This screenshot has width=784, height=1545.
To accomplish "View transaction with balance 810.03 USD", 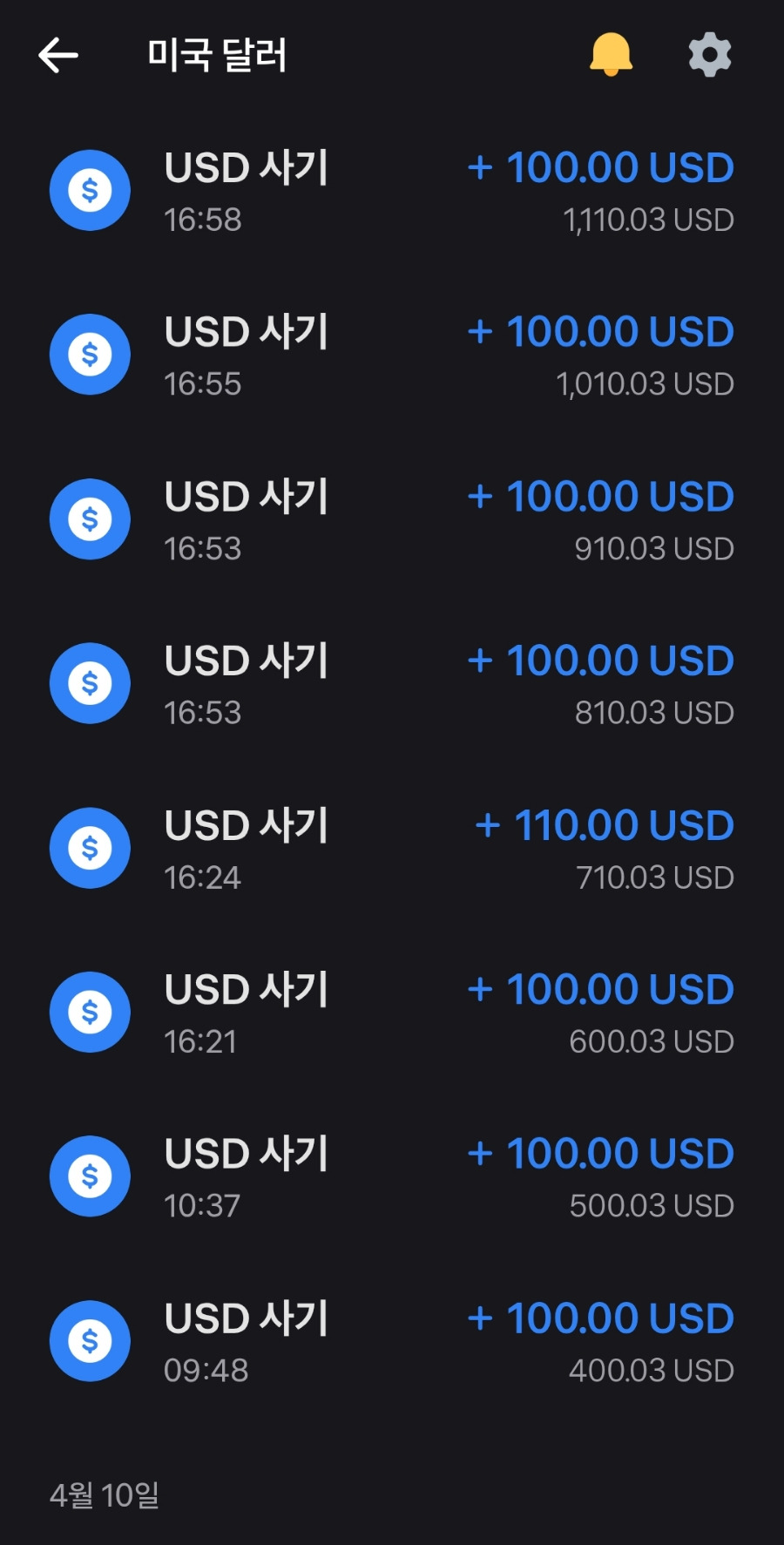I will [x=392, y=683].
